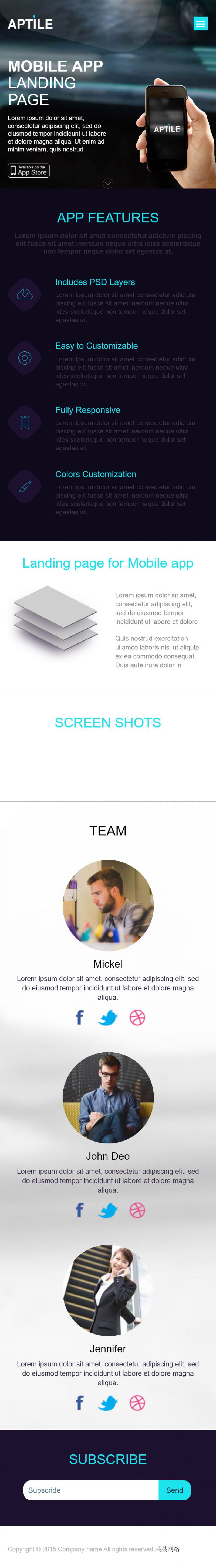This screenshot has width=216, height=1568.
Task: Open Mickel's Facebook icon
Action: point(80,1018)
